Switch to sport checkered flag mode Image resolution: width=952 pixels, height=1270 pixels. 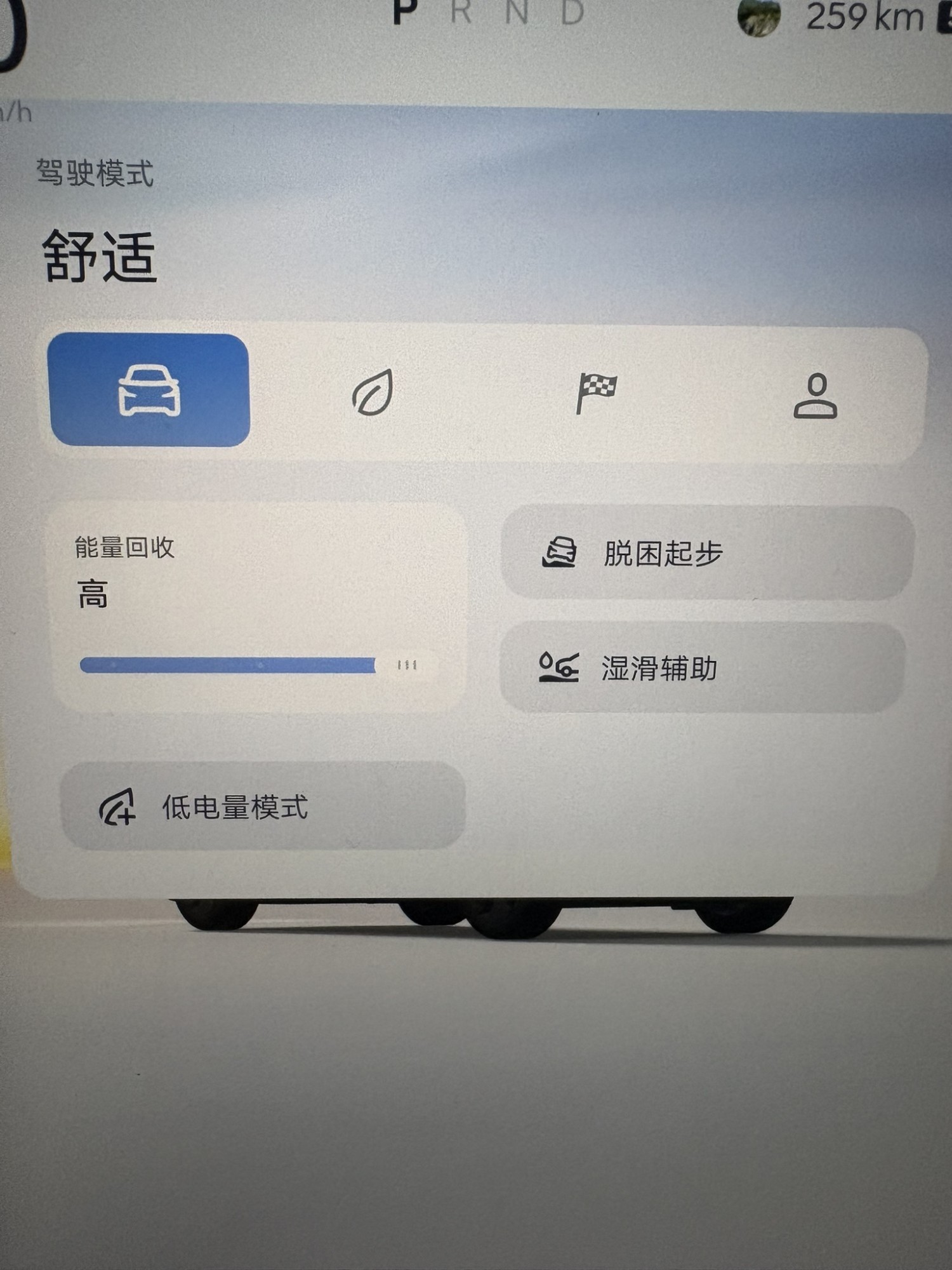595,392
